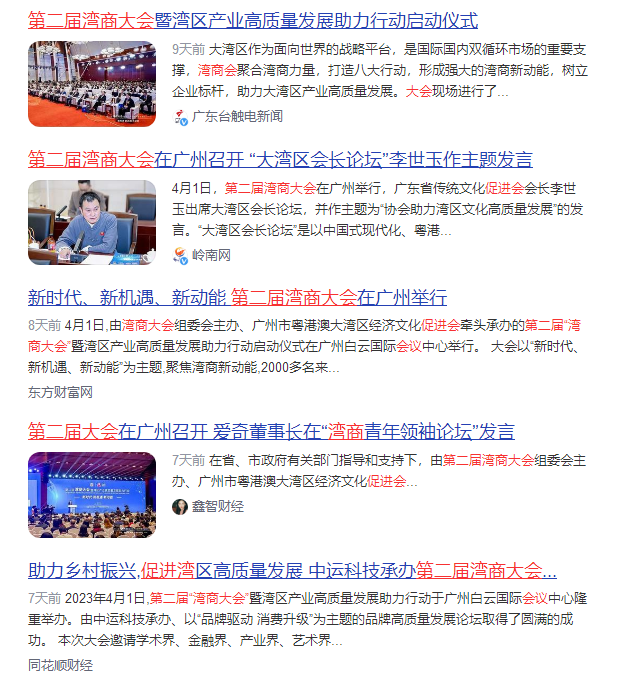Visit the source 岭南网
This screenshot has height=685, width=629.
point(211,255)
